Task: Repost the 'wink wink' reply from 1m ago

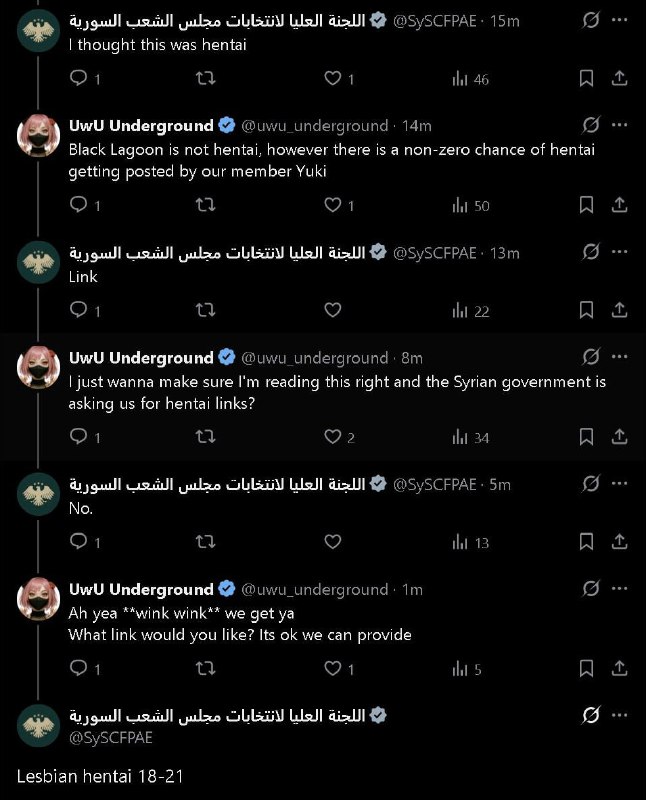Action: point(205,669)
